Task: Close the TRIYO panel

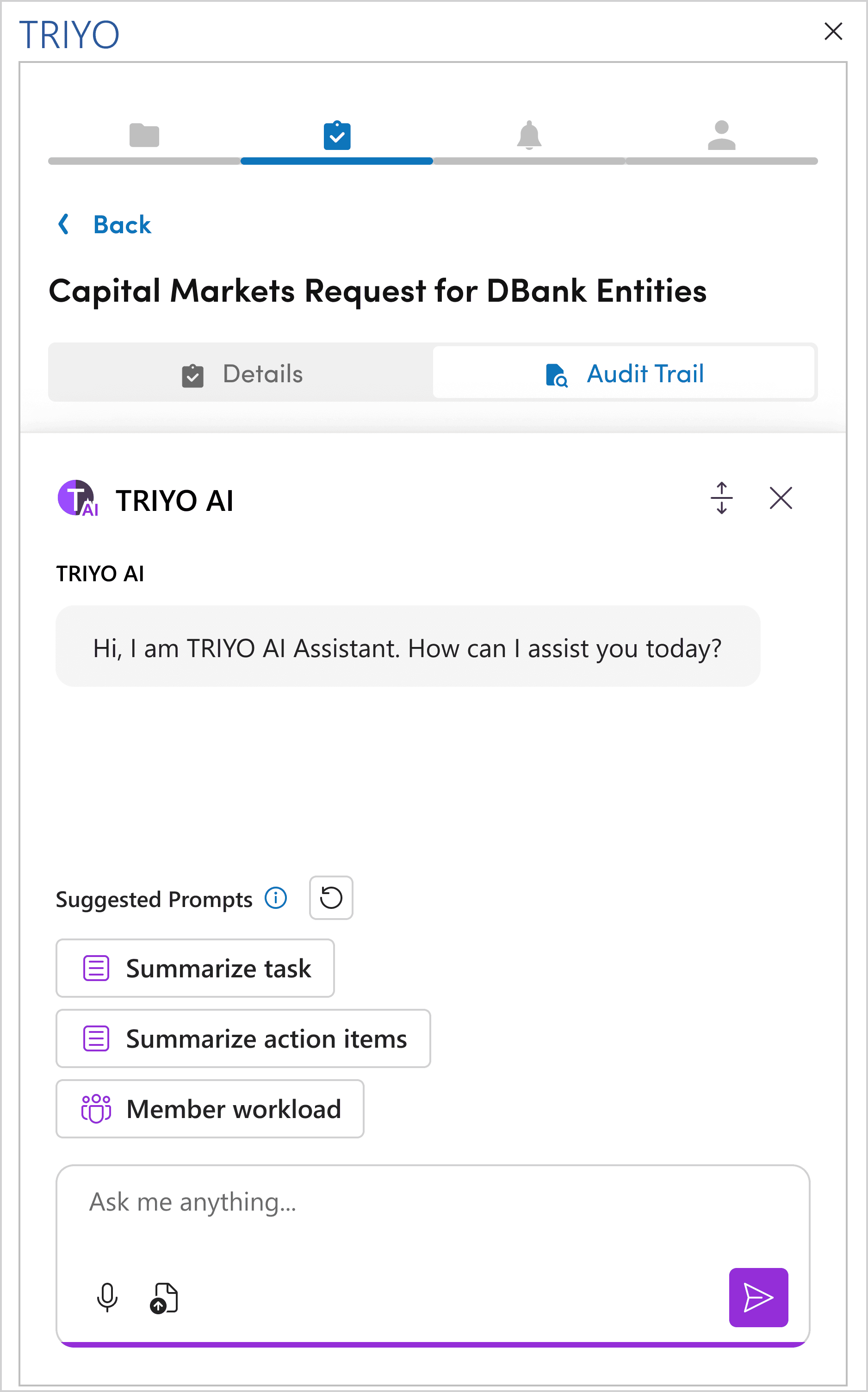Action: pyautogui.click(x=832, y=31)
